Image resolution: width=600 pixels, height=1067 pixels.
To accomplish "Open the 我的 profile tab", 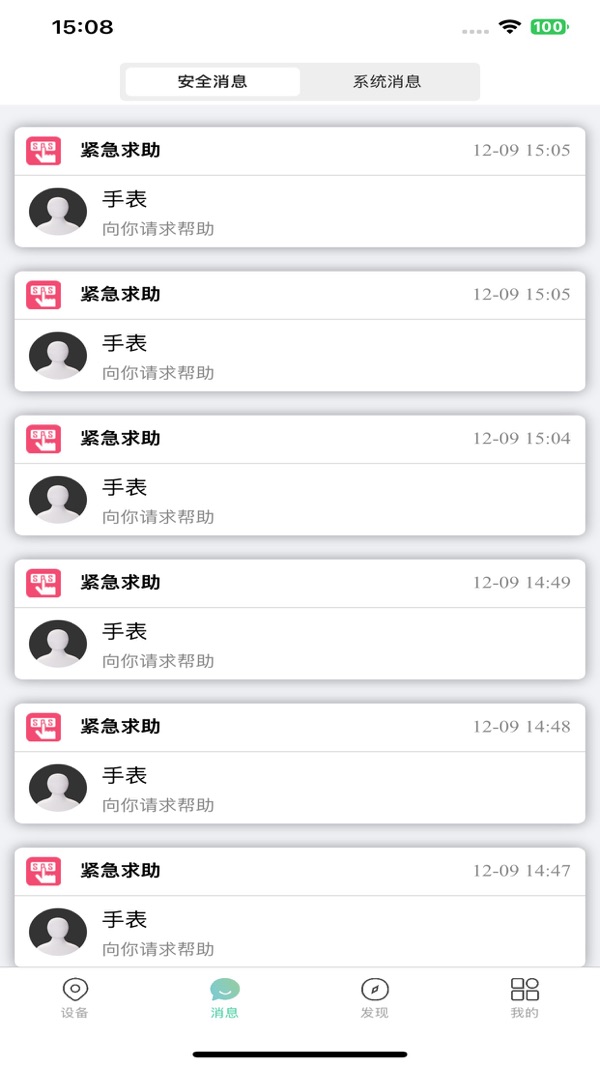I will click(x=524, y=997).
